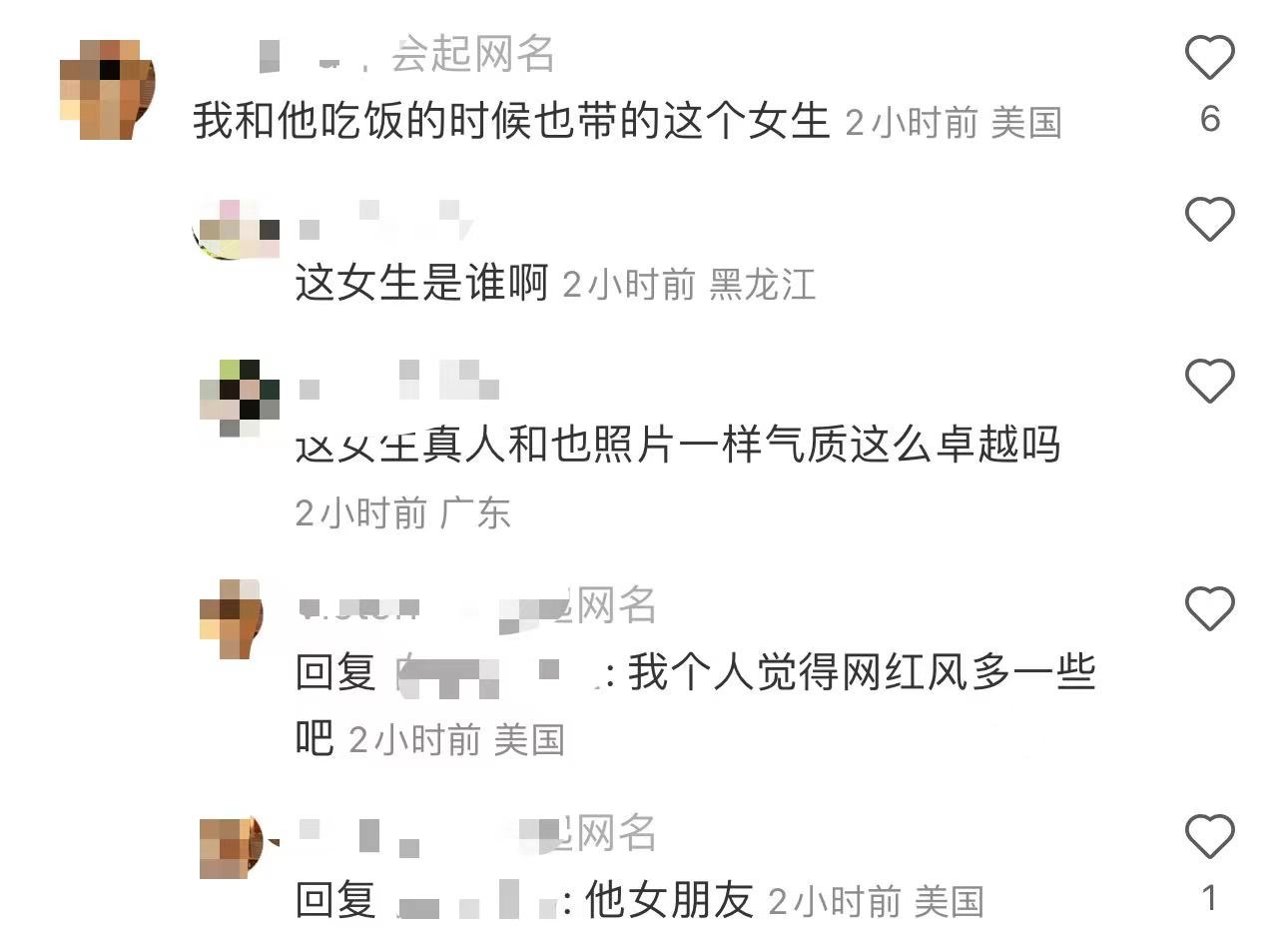
Task: Like the comment '我和他吃饭的时候也带的这个女生'
Action: click(1209, 58)
